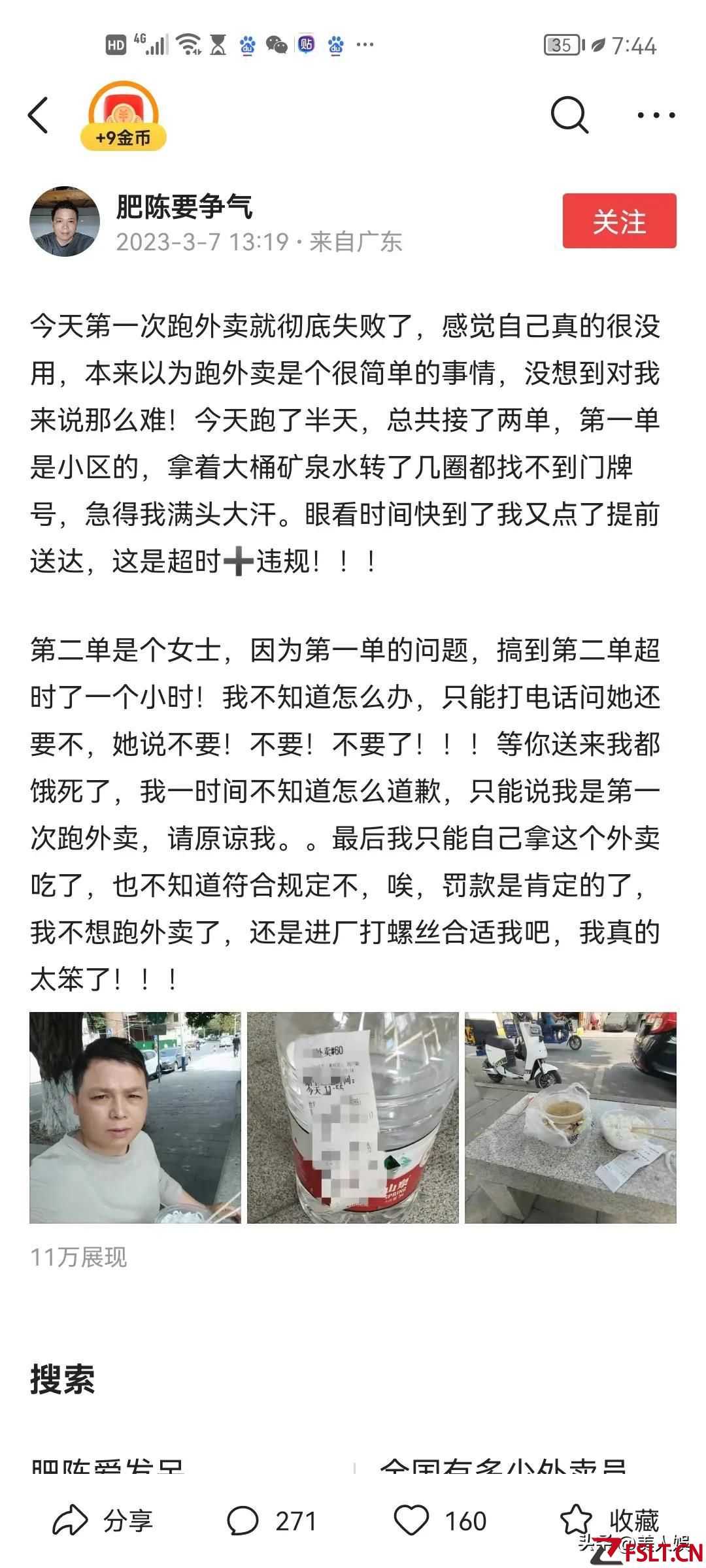Open the three-dot overflow menu
Image resolution: width=706 pixels, height=1568 pixels.
click(656, 116)
